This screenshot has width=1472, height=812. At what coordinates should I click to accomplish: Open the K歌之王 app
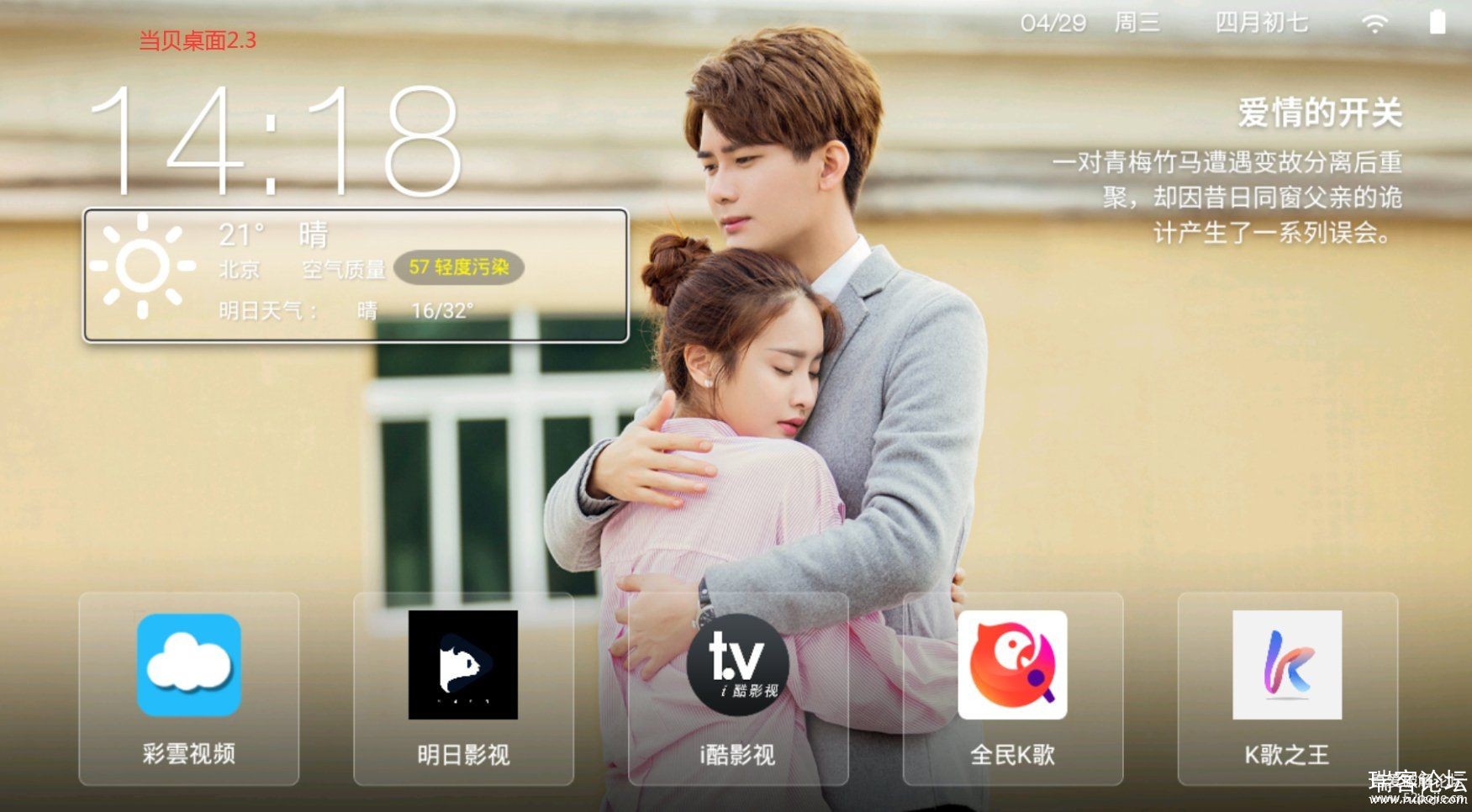coord(1287,688)
